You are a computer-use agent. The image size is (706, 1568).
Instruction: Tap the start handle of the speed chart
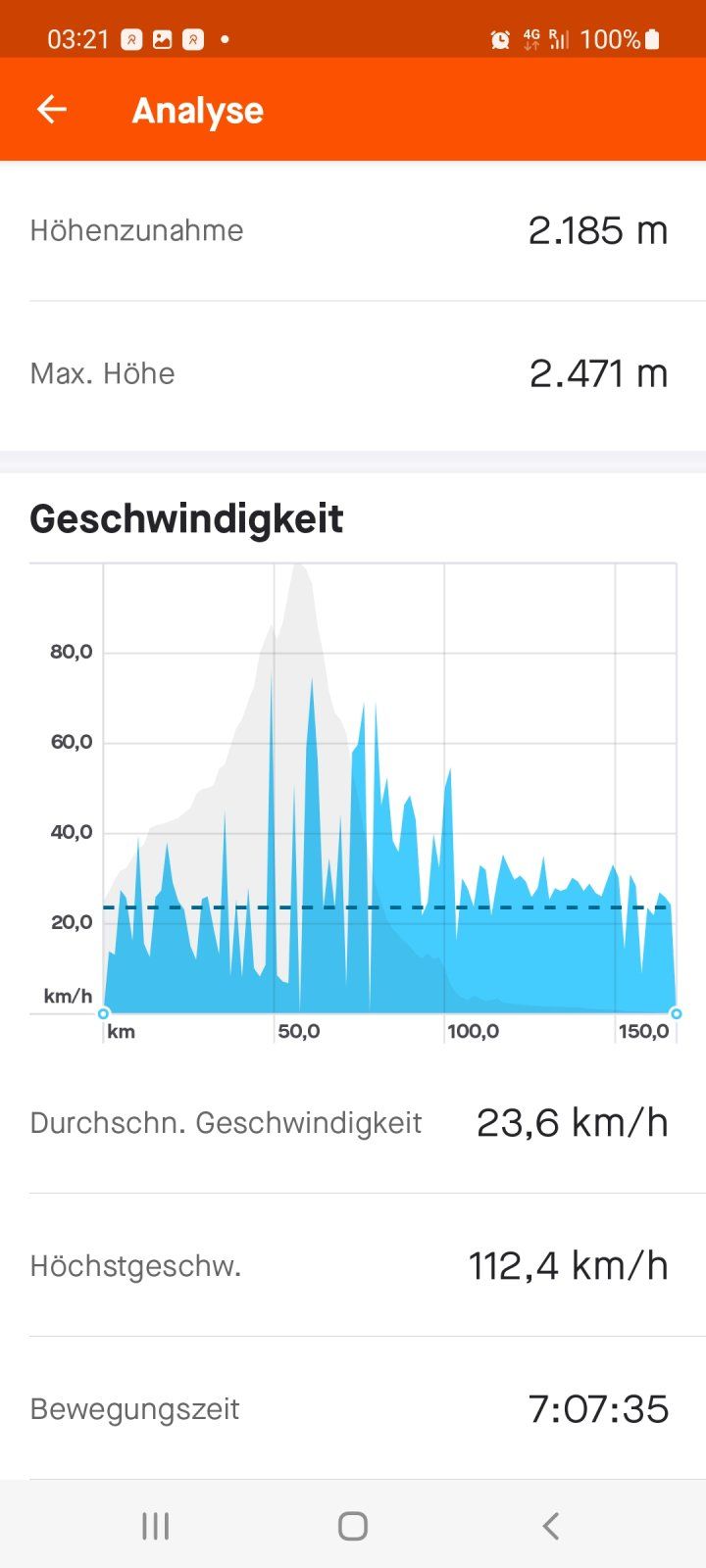[104, 1013]
